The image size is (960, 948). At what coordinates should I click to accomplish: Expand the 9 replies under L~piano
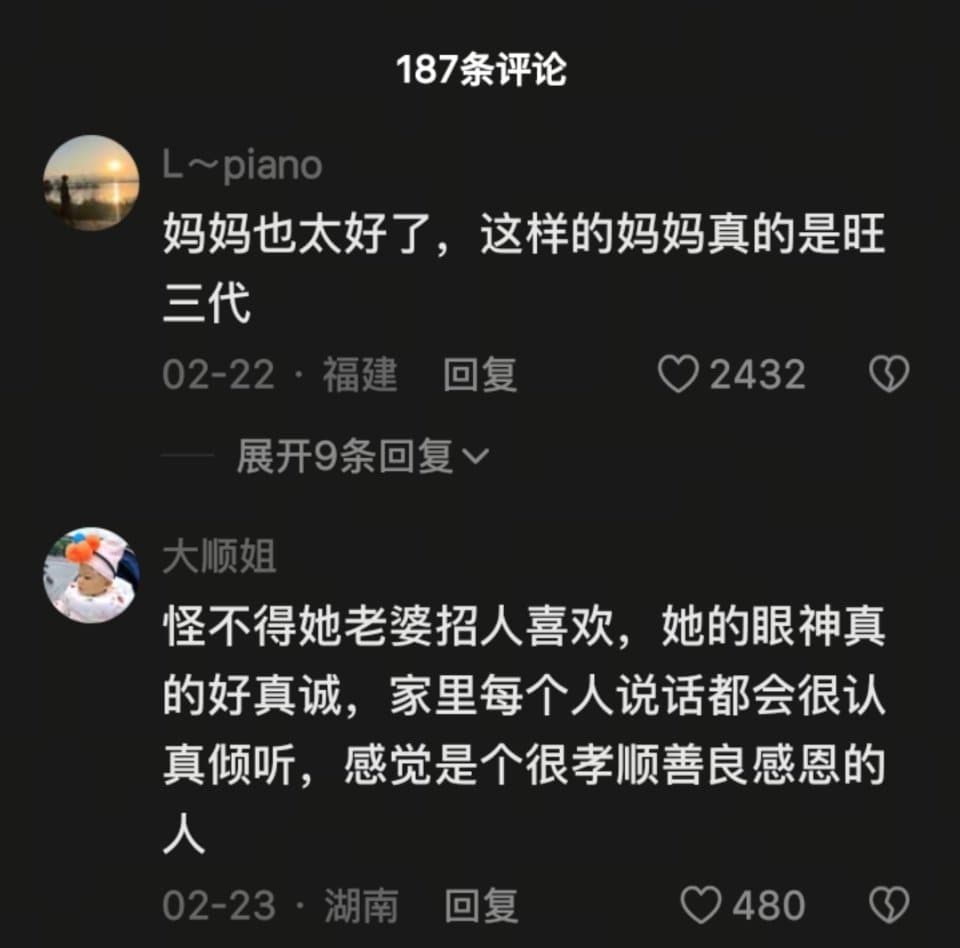pyautogui.click(x=362, y=457)
